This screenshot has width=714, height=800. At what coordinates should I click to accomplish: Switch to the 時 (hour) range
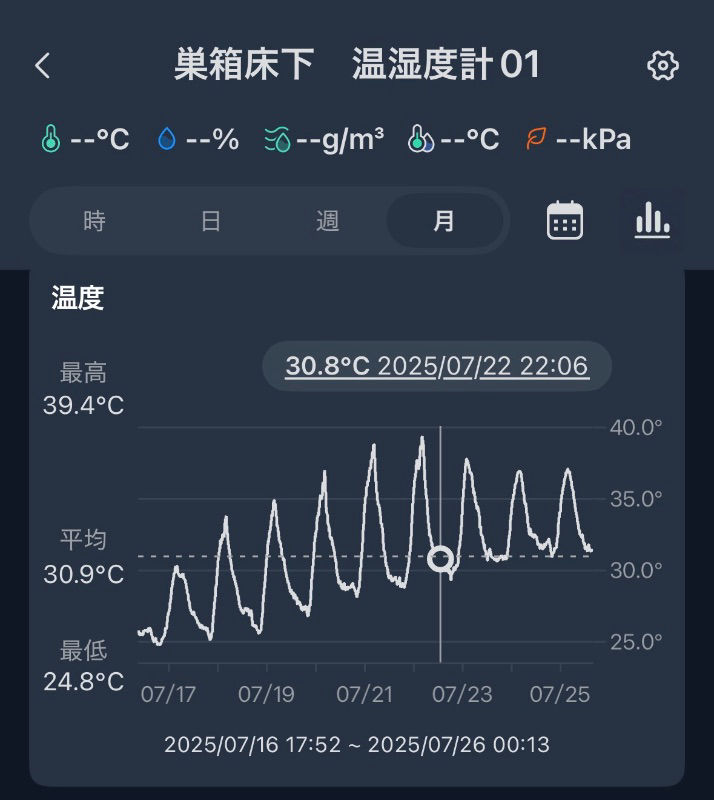95,221
